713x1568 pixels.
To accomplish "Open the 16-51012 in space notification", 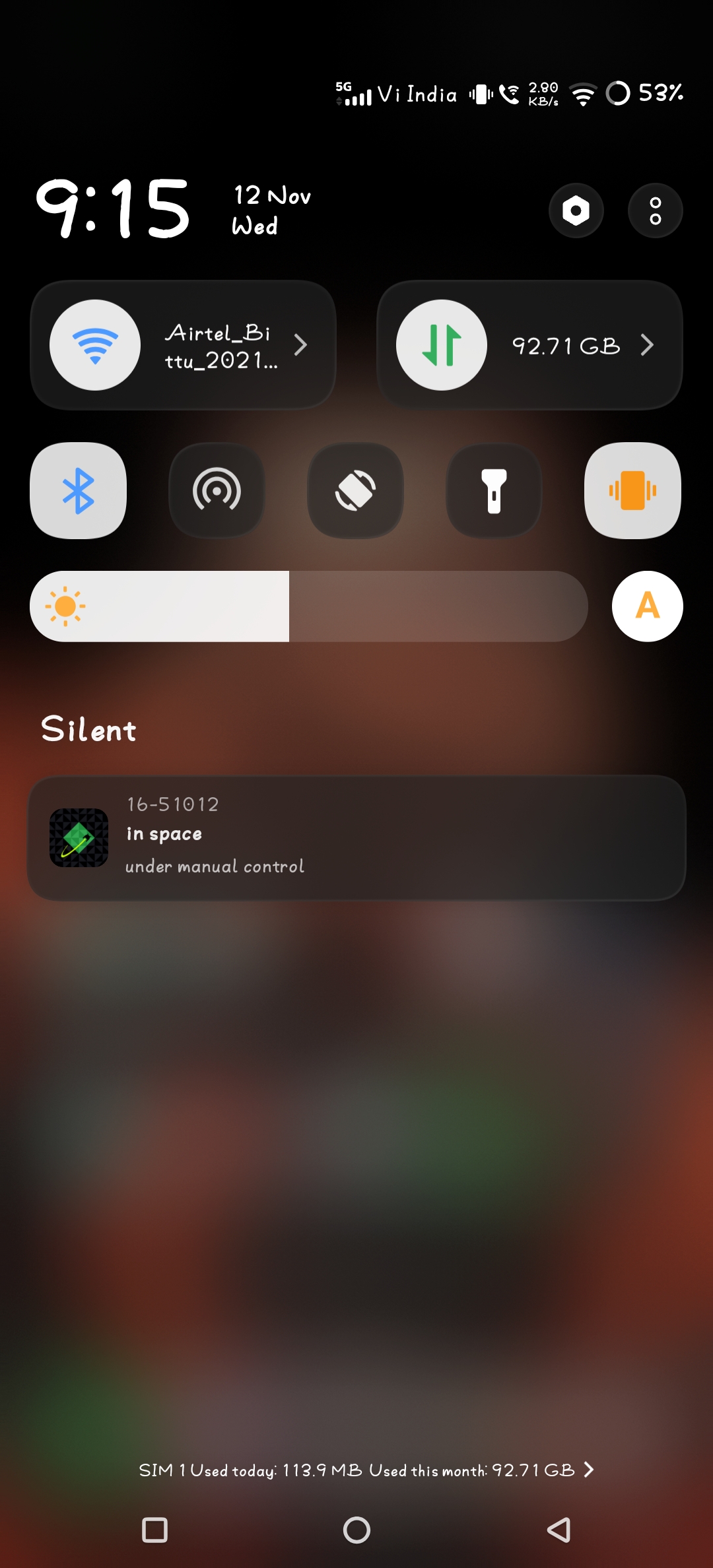I will tap(356, 837).
